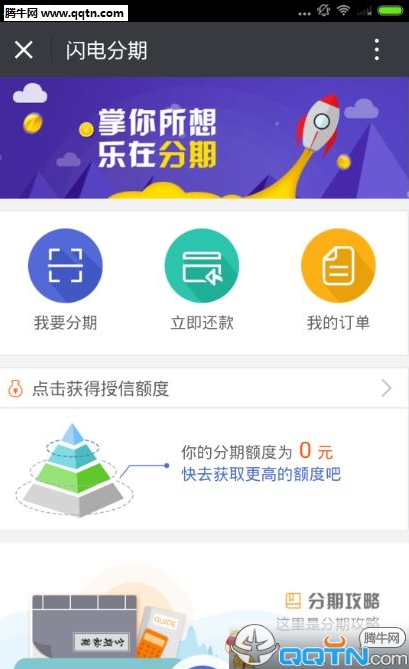The width and height of the screenshot is (409, 669).
Task: Open the three-dot overflow menu
Action: click(x=377, y=50)
